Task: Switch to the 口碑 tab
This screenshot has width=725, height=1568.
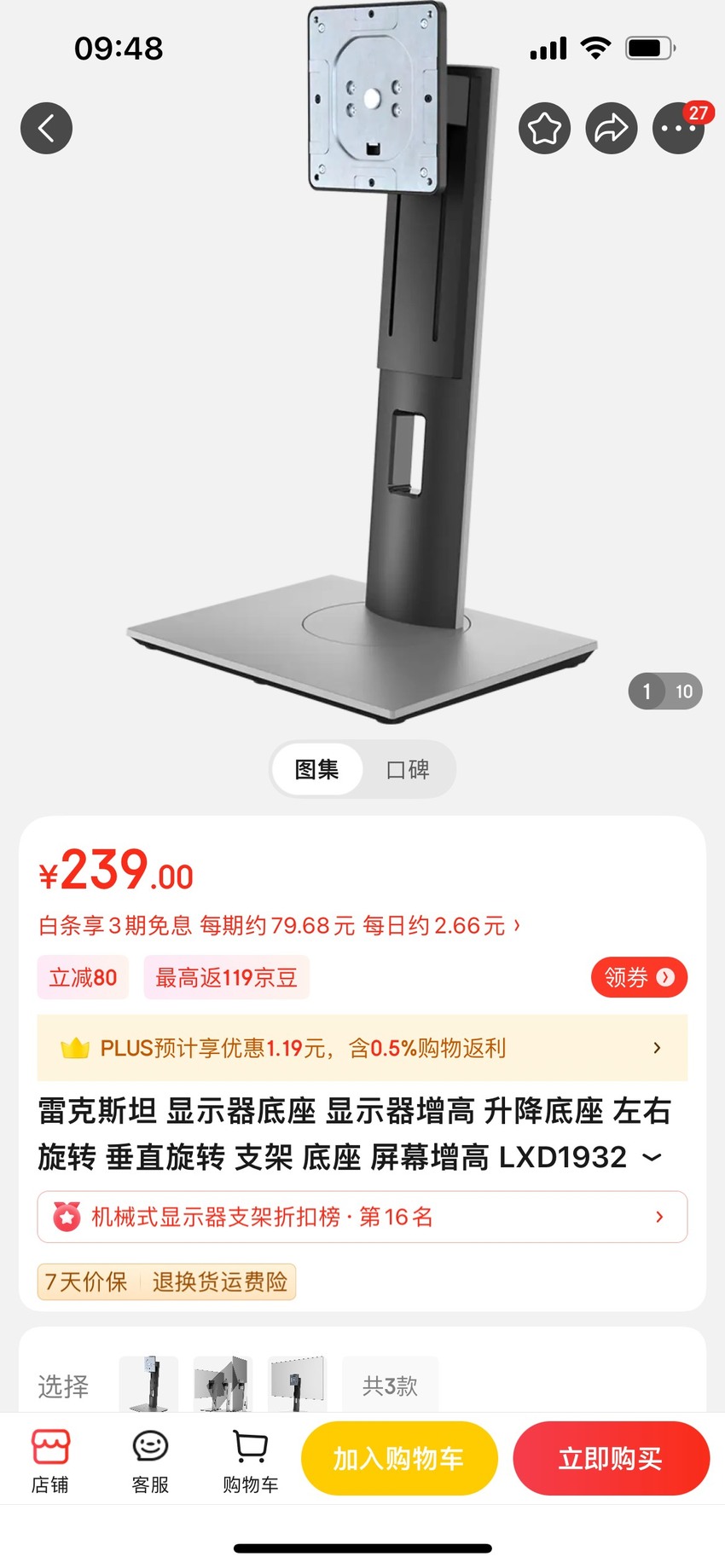Action: tap(408, 769)
